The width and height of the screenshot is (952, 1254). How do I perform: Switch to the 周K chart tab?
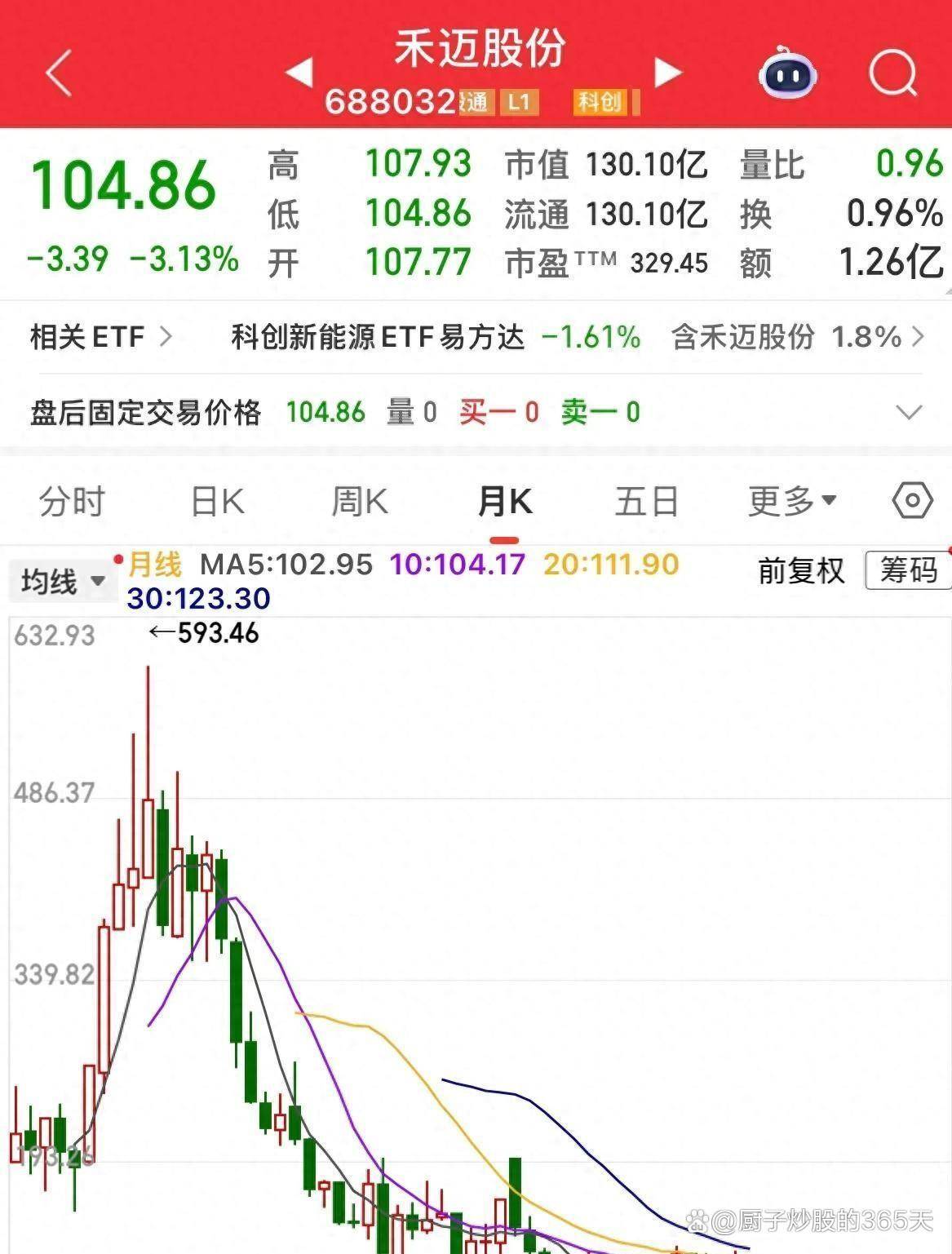point(360,501)
